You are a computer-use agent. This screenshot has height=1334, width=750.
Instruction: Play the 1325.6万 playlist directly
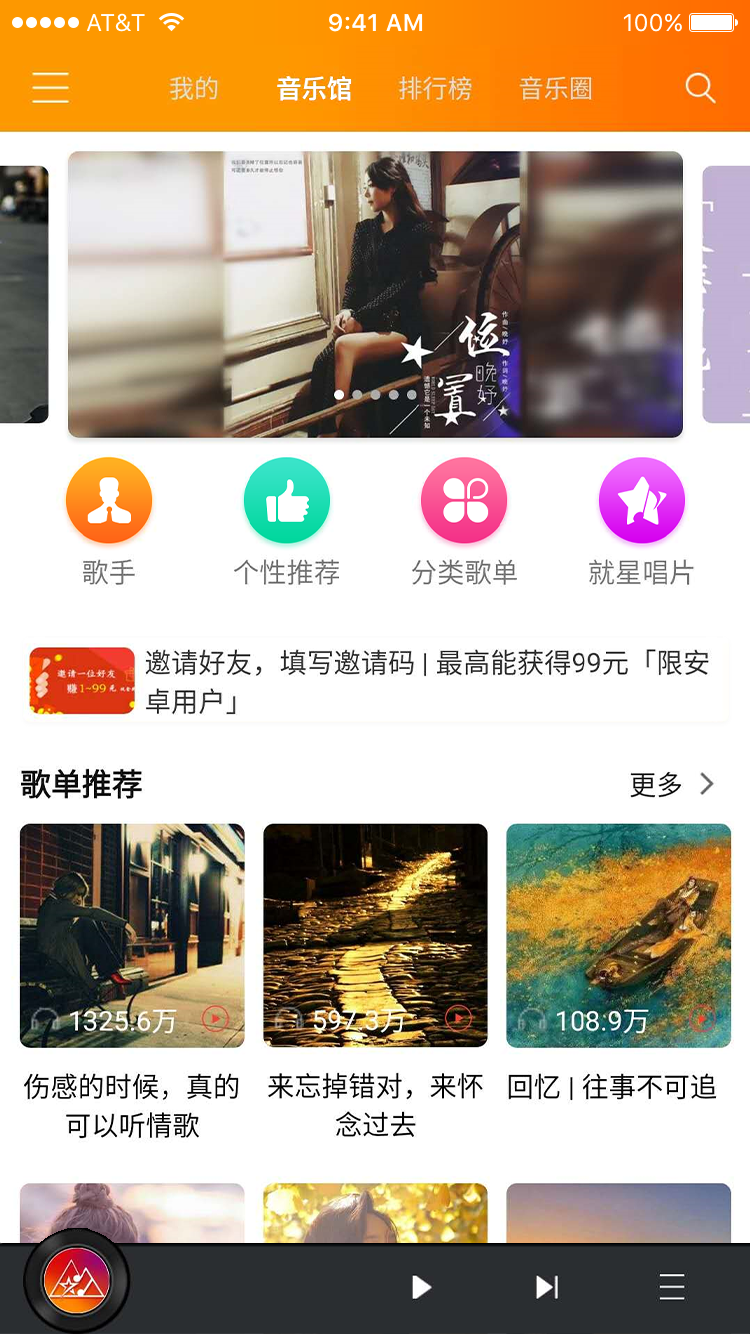pyautogui.click(x=213, y=1017)
